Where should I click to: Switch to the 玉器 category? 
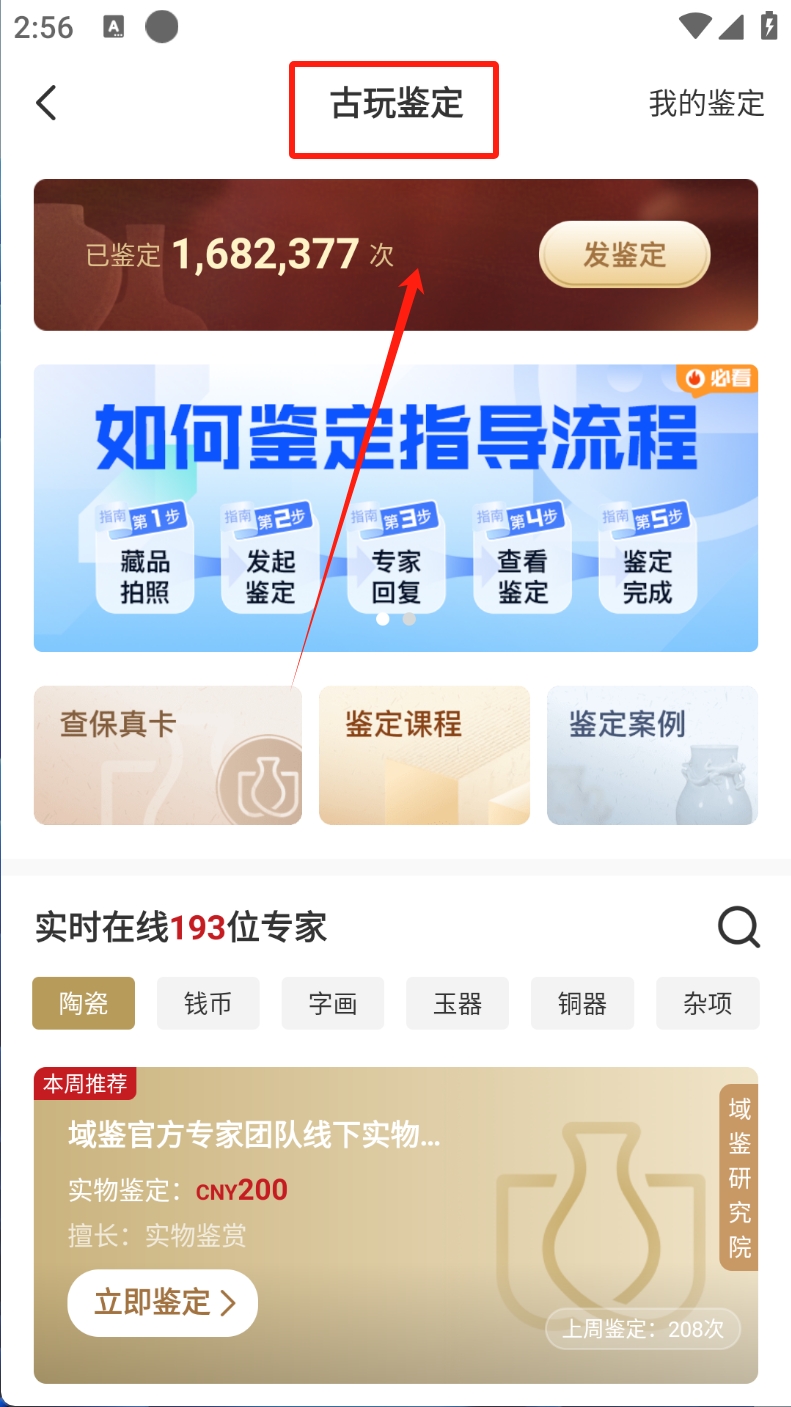point(457,1003)
